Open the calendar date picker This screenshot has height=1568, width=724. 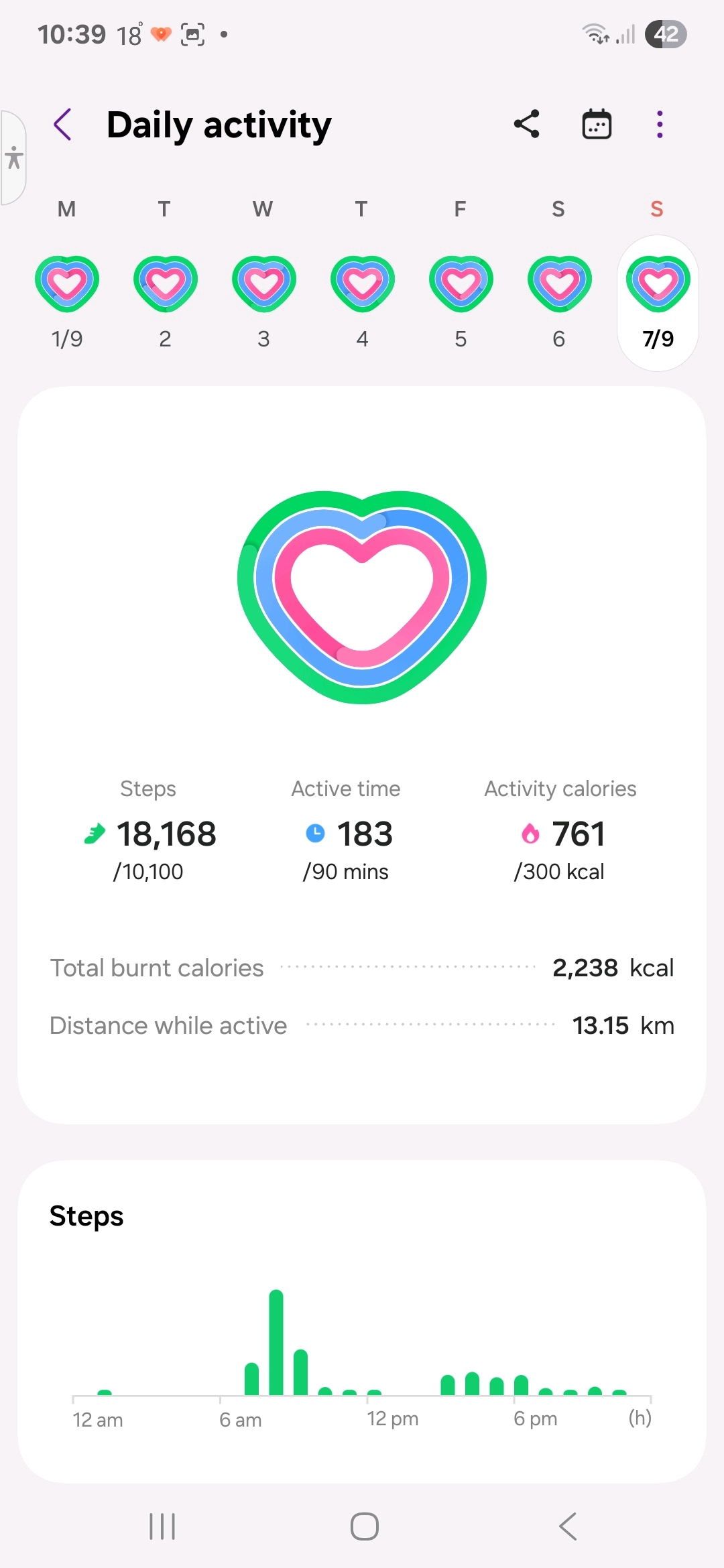click(596, 125)
